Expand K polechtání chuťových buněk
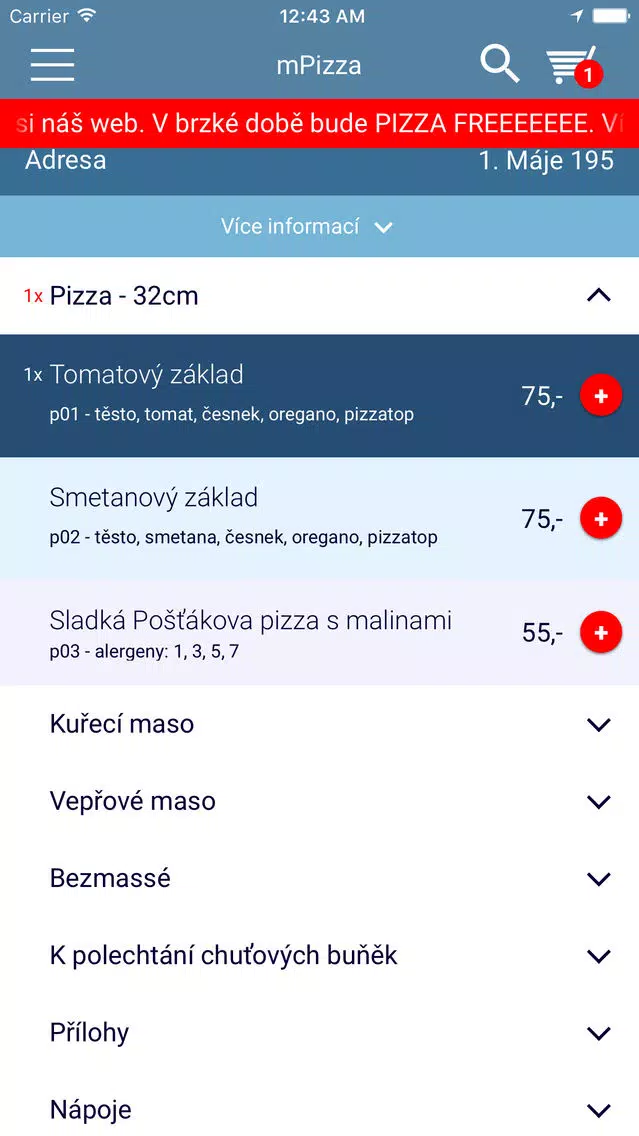The height and width of the screenshot is (1136, 639). point(320,956)
